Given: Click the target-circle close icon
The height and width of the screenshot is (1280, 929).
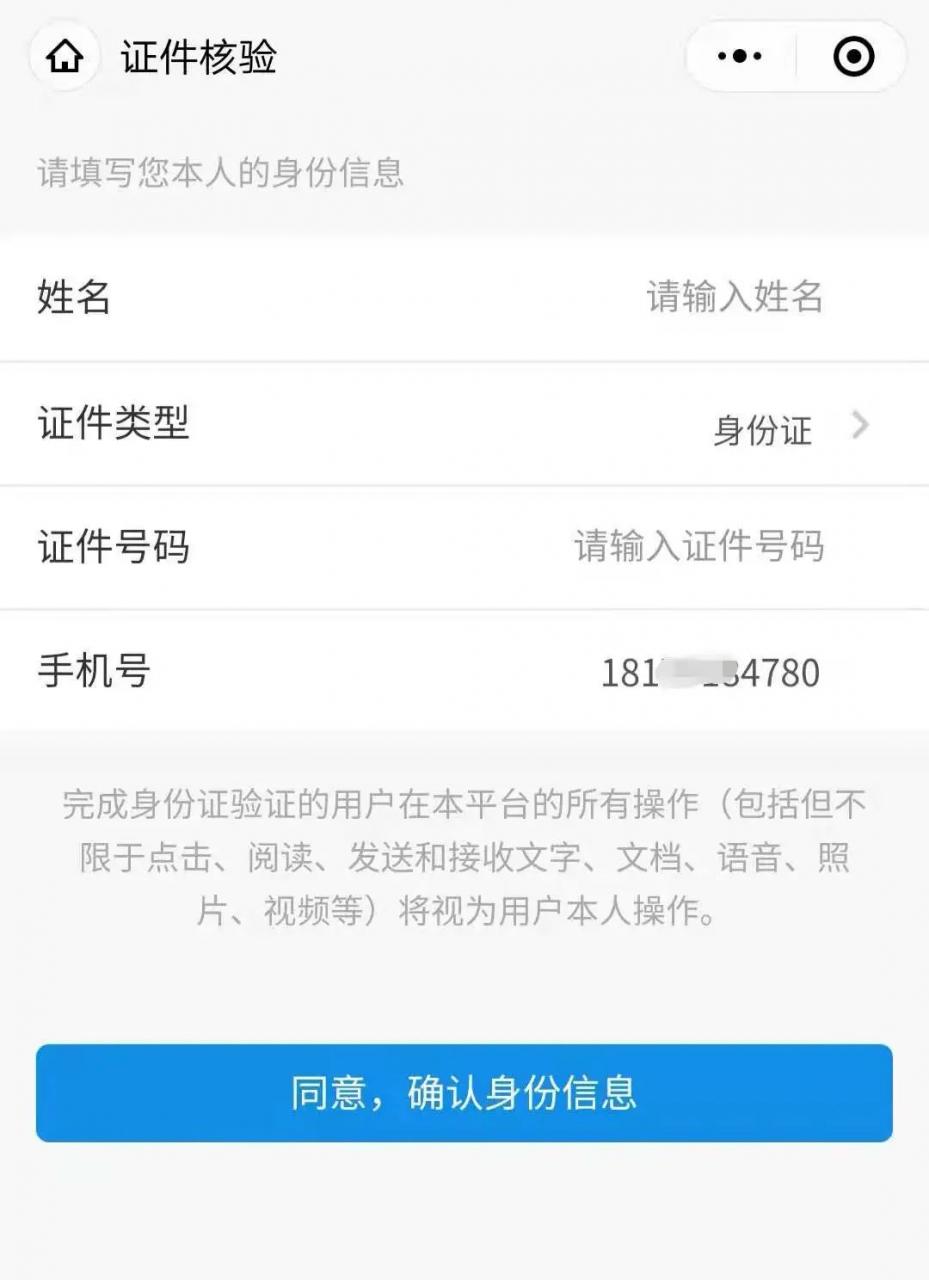Looking at the screenshot, I should click(x=852, y=57).
